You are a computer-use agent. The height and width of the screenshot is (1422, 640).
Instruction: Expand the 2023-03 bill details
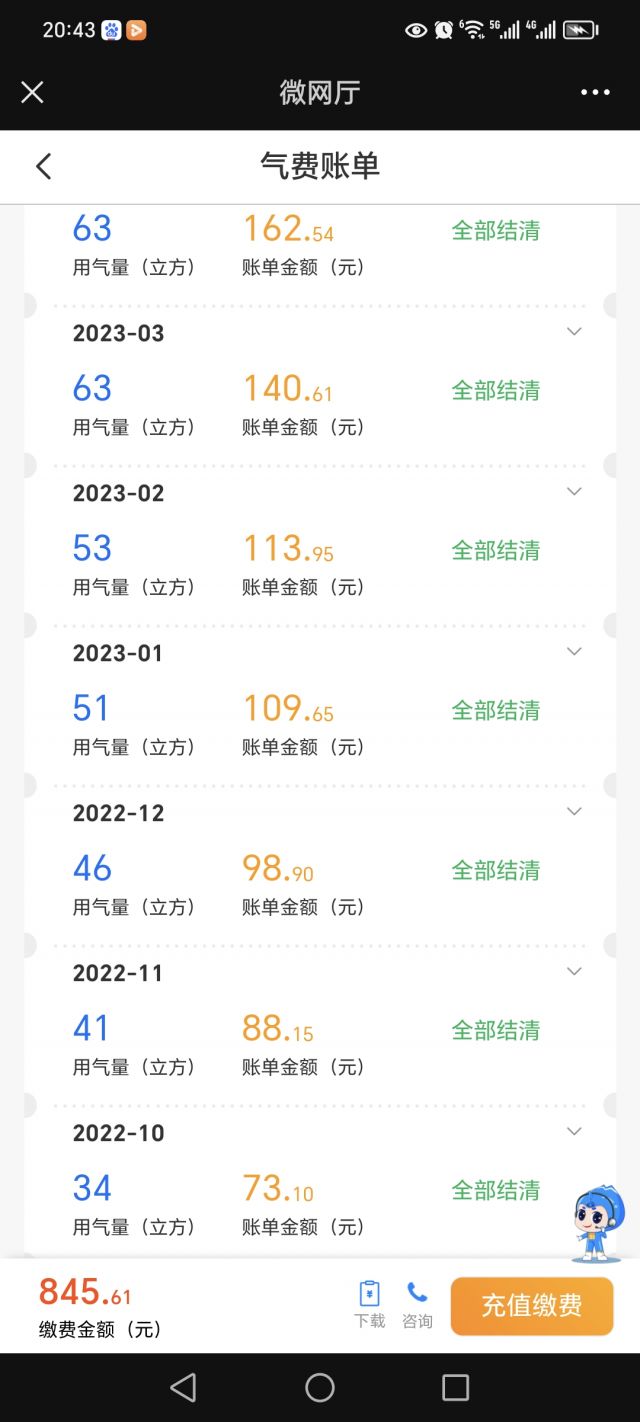[x=574, y=332]
